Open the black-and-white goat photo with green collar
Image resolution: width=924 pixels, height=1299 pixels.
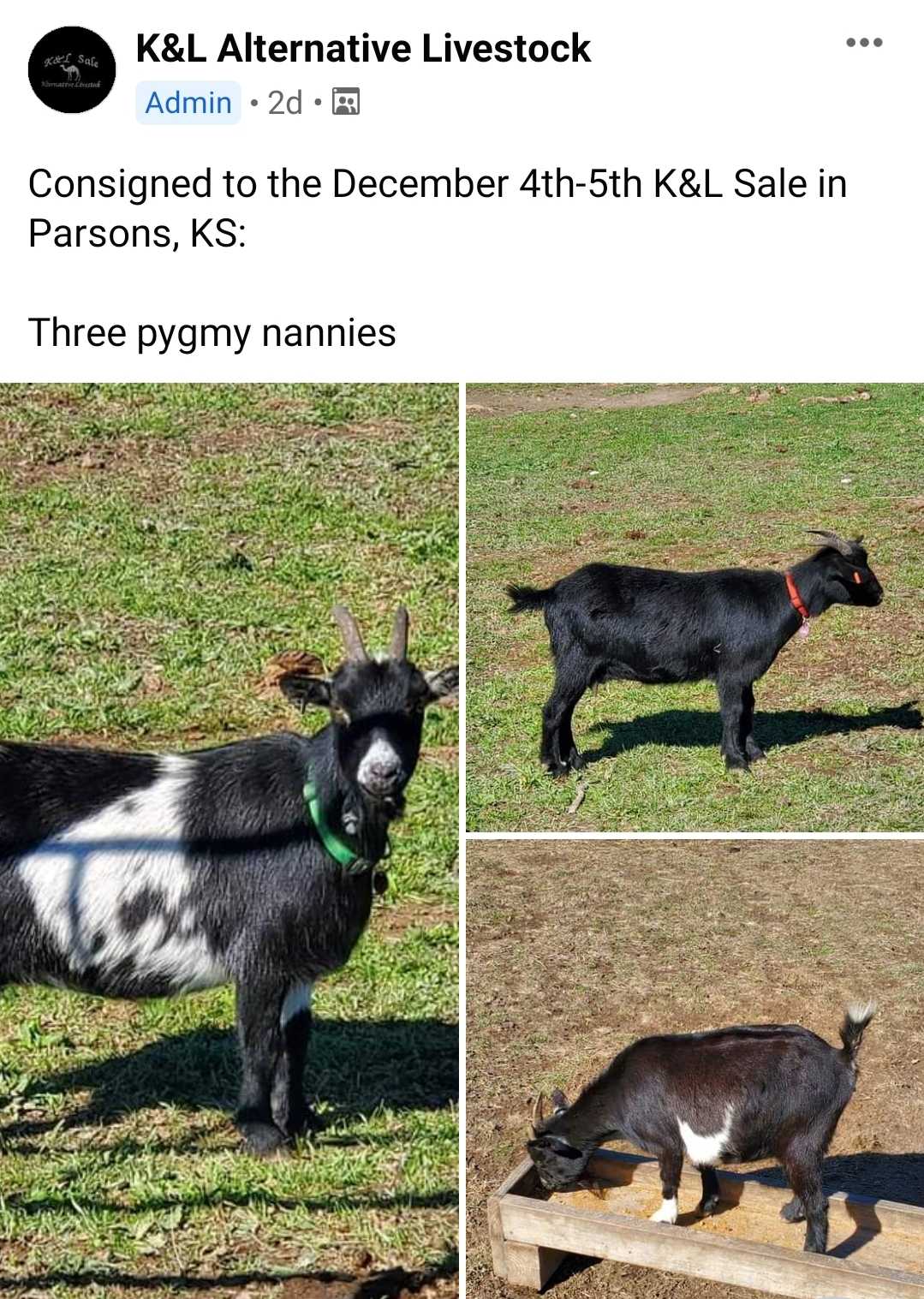(229, 839)
